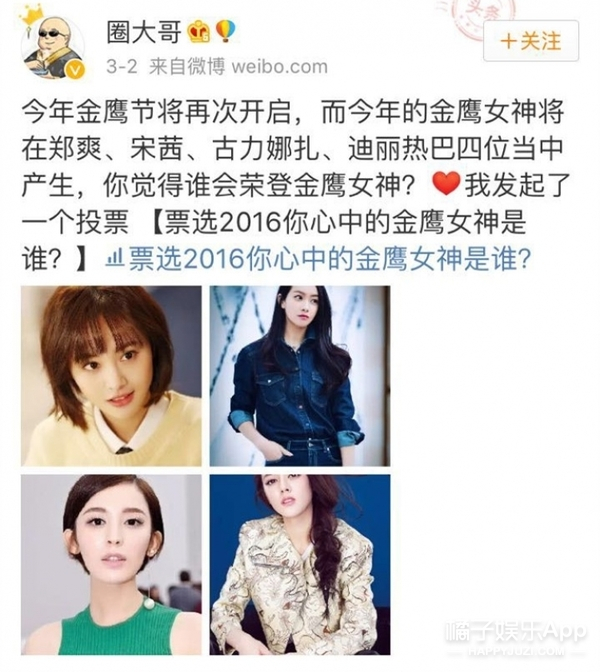Follow 圈大哥 with the +关注 button

532,42
